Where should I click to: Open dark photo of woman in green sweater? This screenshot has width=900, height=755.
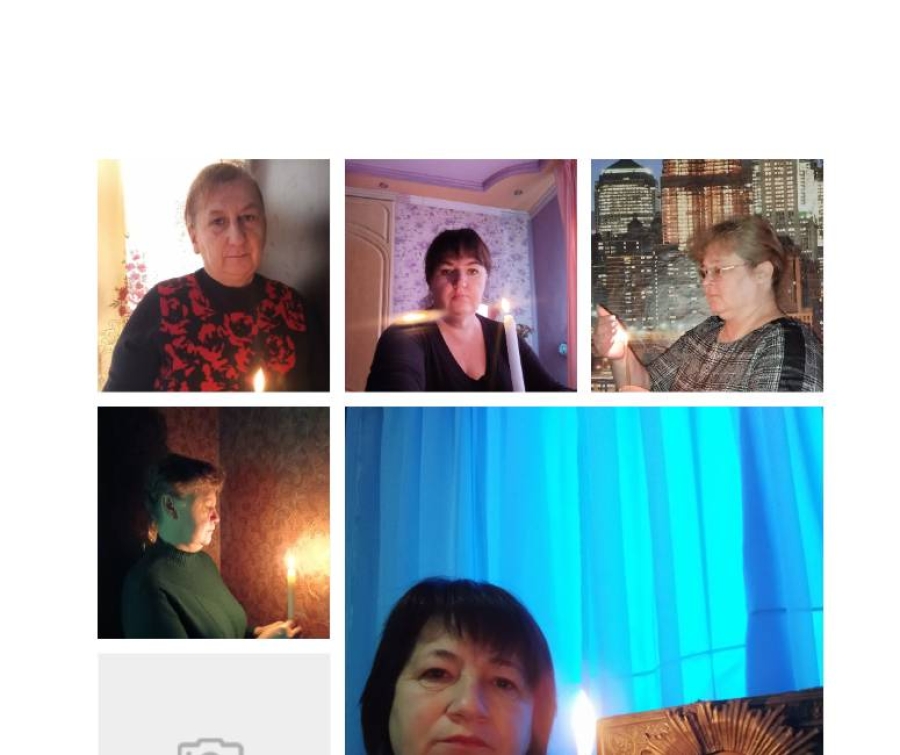[213, 522]
